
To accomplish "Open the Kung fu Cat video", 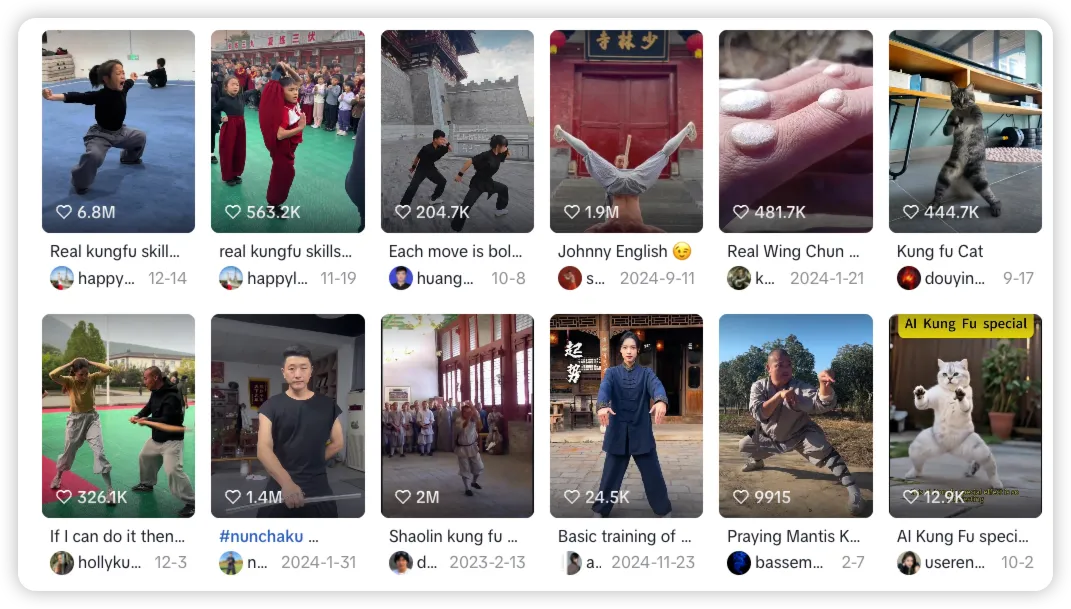I will [965, 131].
